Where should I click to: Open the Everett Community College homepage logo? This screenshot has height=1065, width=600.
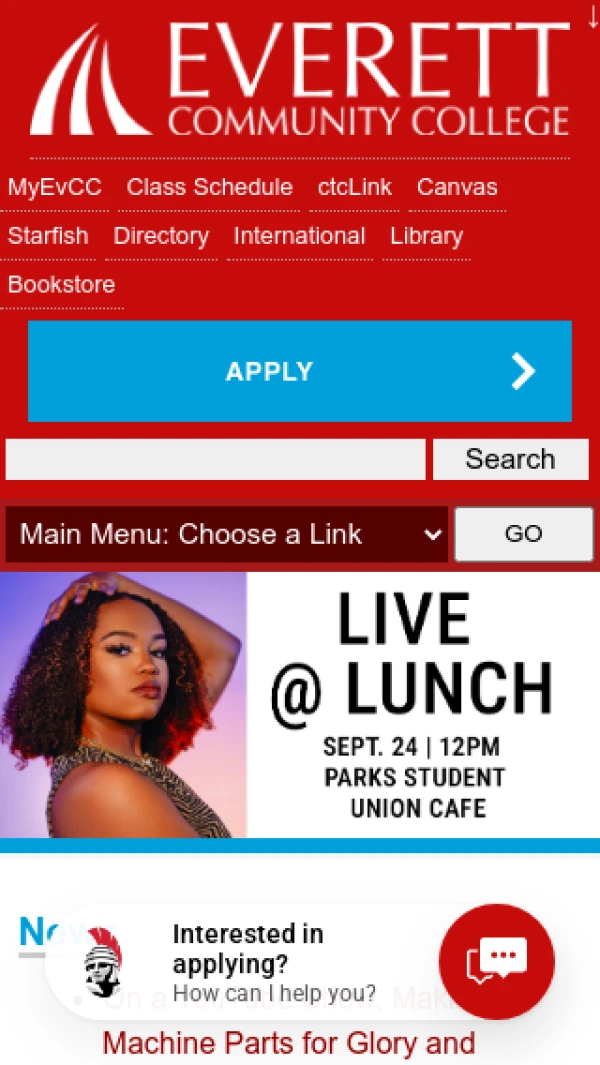pyautogui.click(x=300, y=80)
